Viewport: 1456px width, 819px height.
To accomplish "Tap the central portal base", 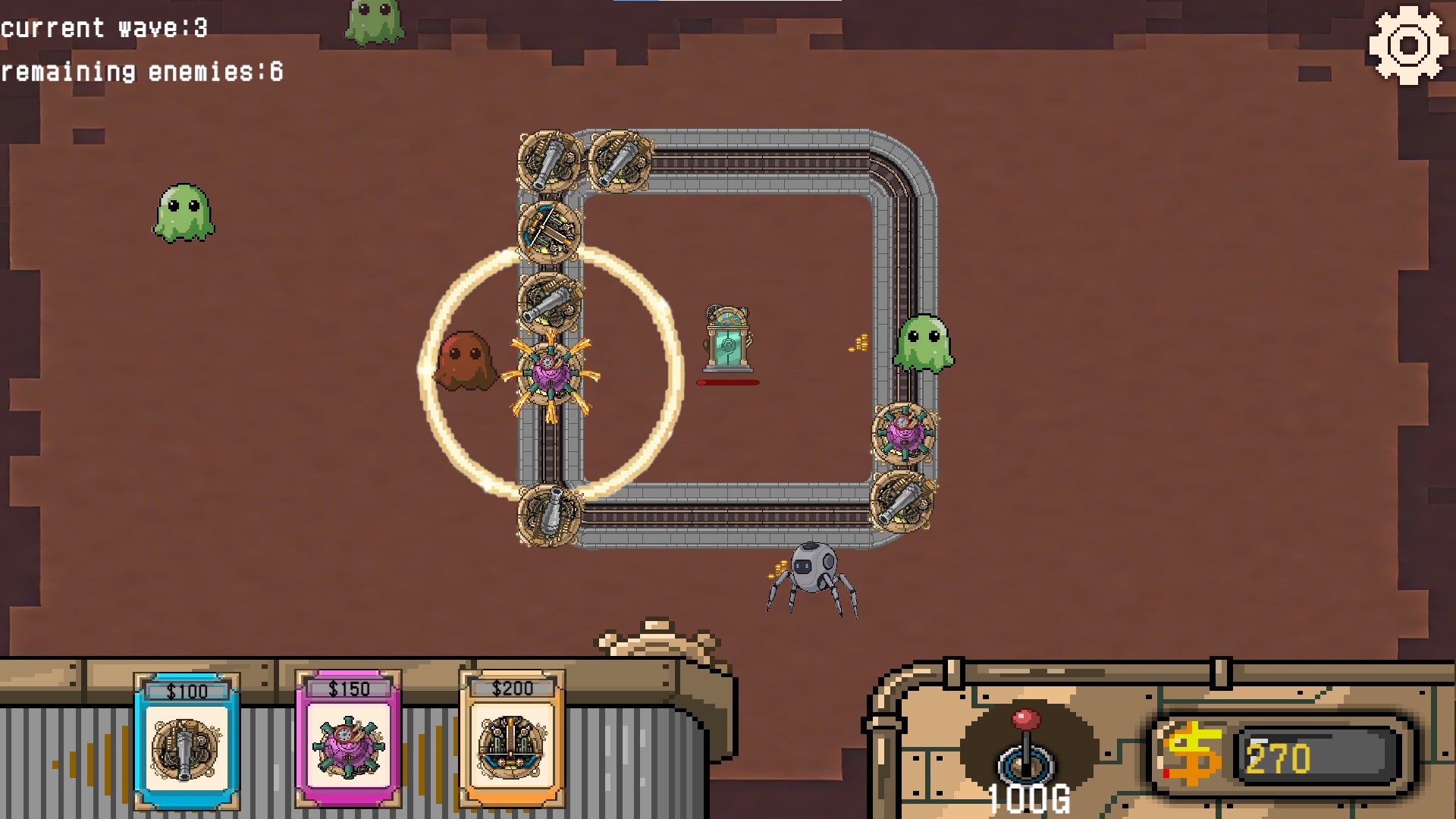I will 727,340.
